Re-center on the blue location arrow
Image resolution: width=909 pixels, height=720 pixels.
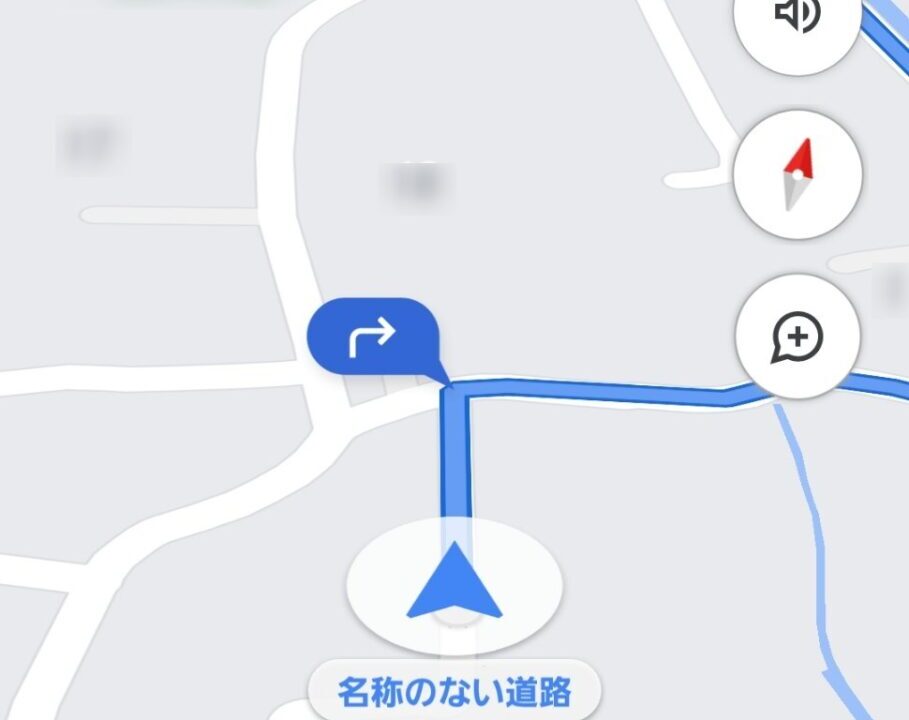[x=453, y=581]
